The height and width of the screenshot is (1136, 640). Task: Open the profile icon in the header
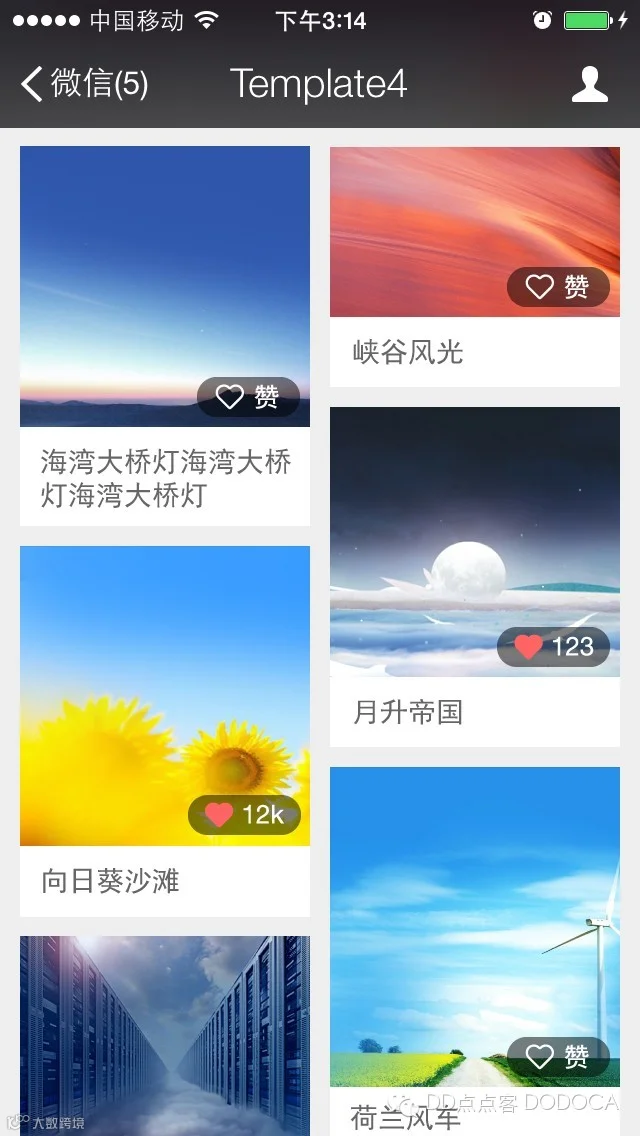point(589,84)
